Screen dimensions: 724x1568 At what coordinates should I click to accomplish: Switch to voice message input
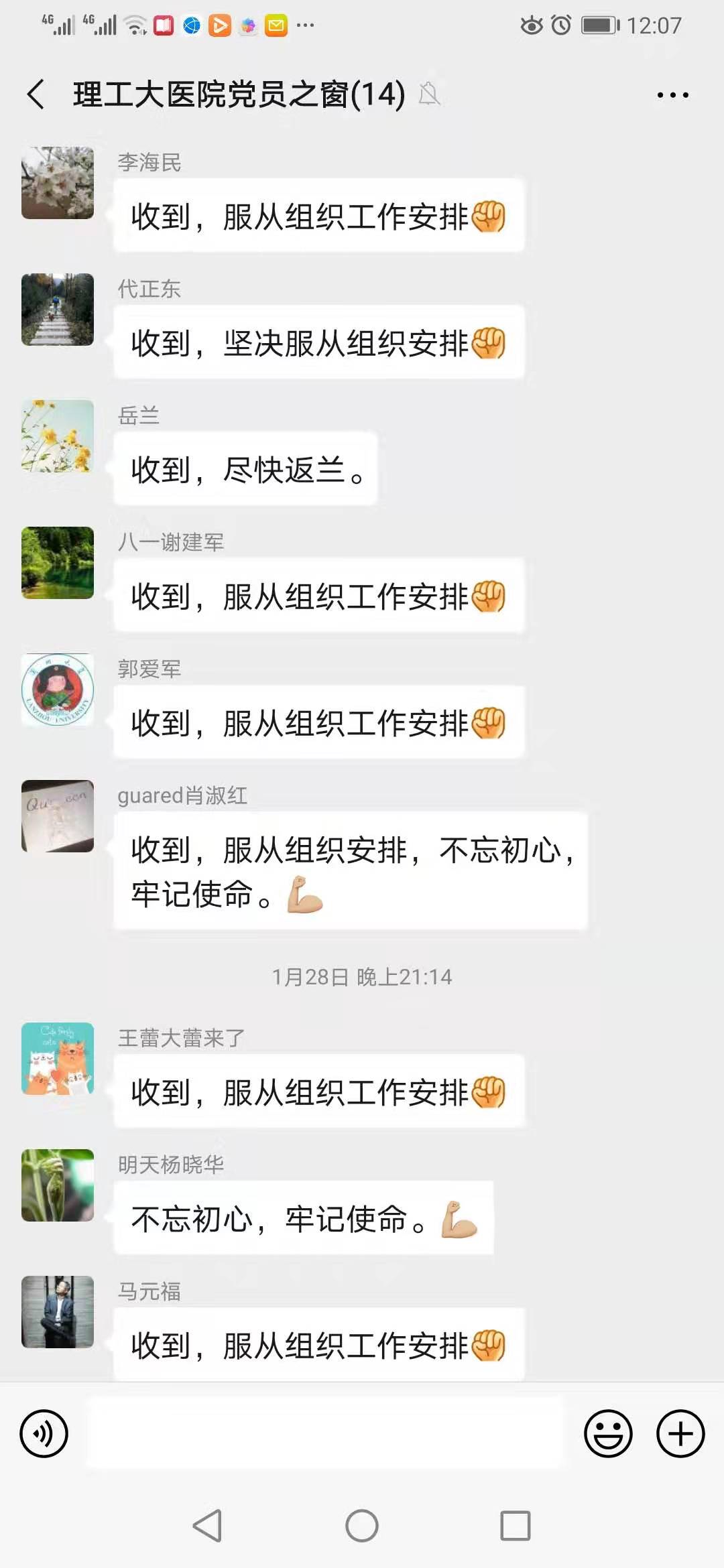(44, 1433)
